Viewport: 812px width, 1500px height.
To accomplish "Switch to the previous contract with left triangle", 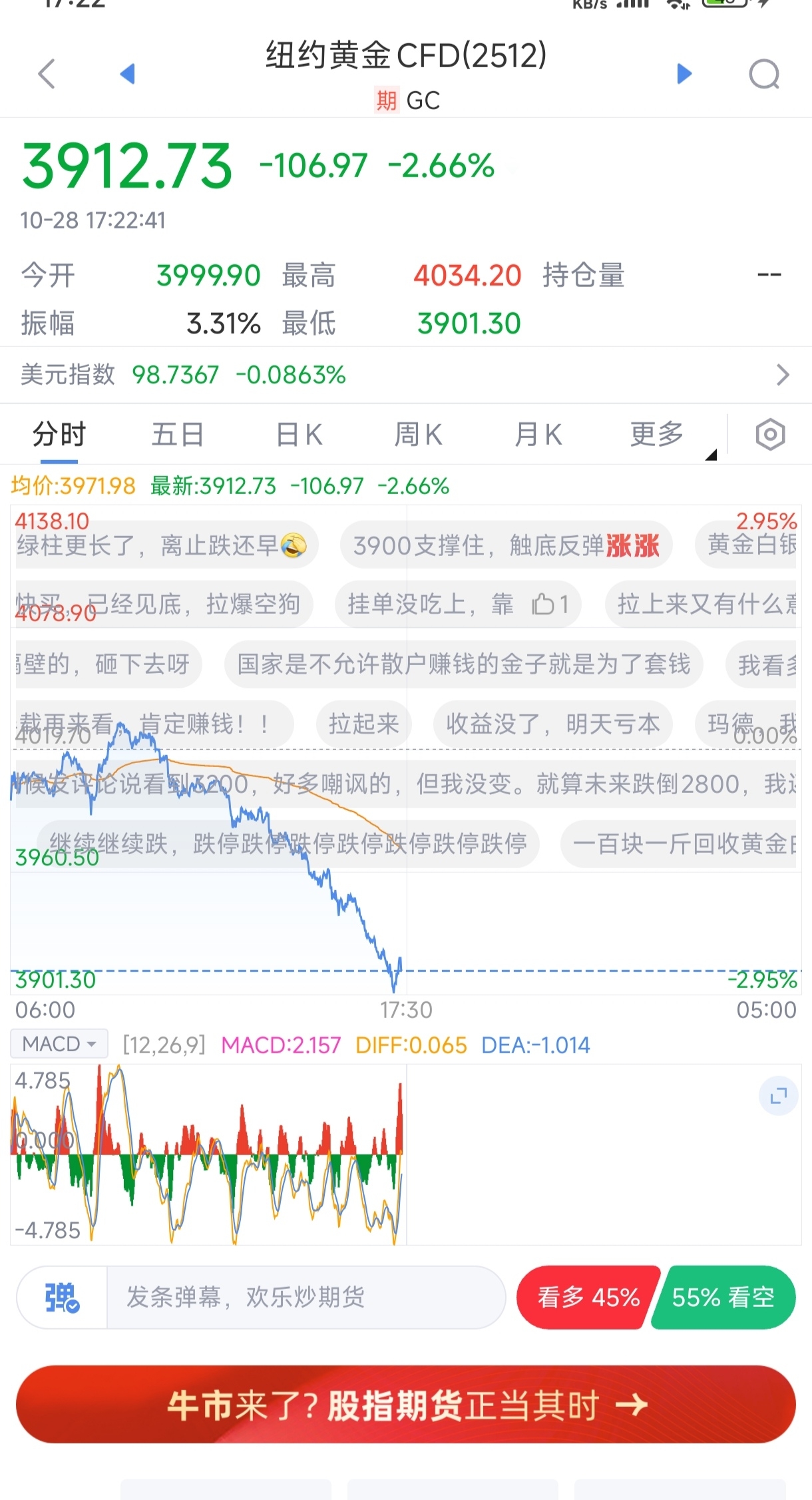I will (x=128, y=73).
